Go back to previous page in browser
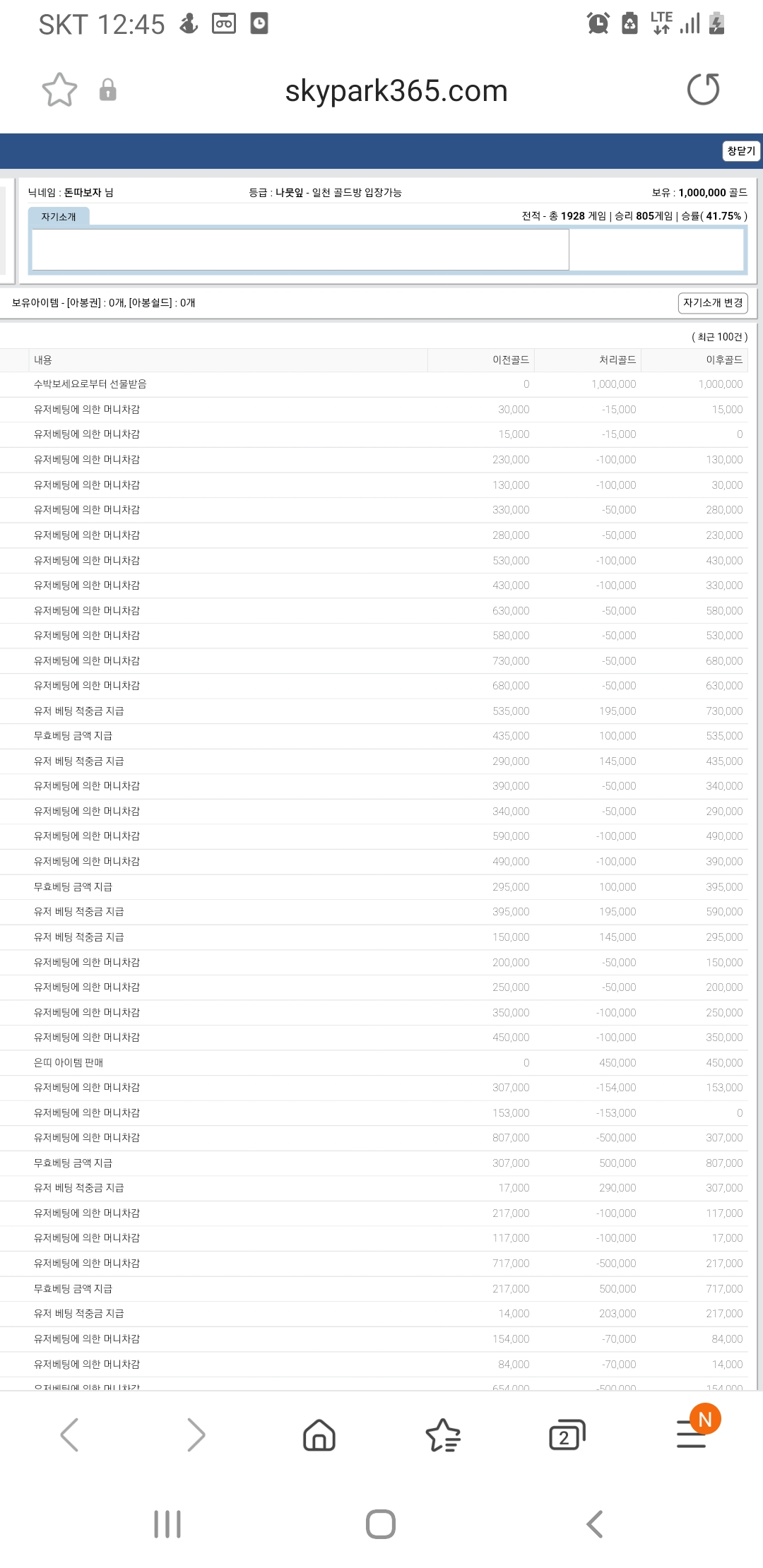 [69, 1435]
